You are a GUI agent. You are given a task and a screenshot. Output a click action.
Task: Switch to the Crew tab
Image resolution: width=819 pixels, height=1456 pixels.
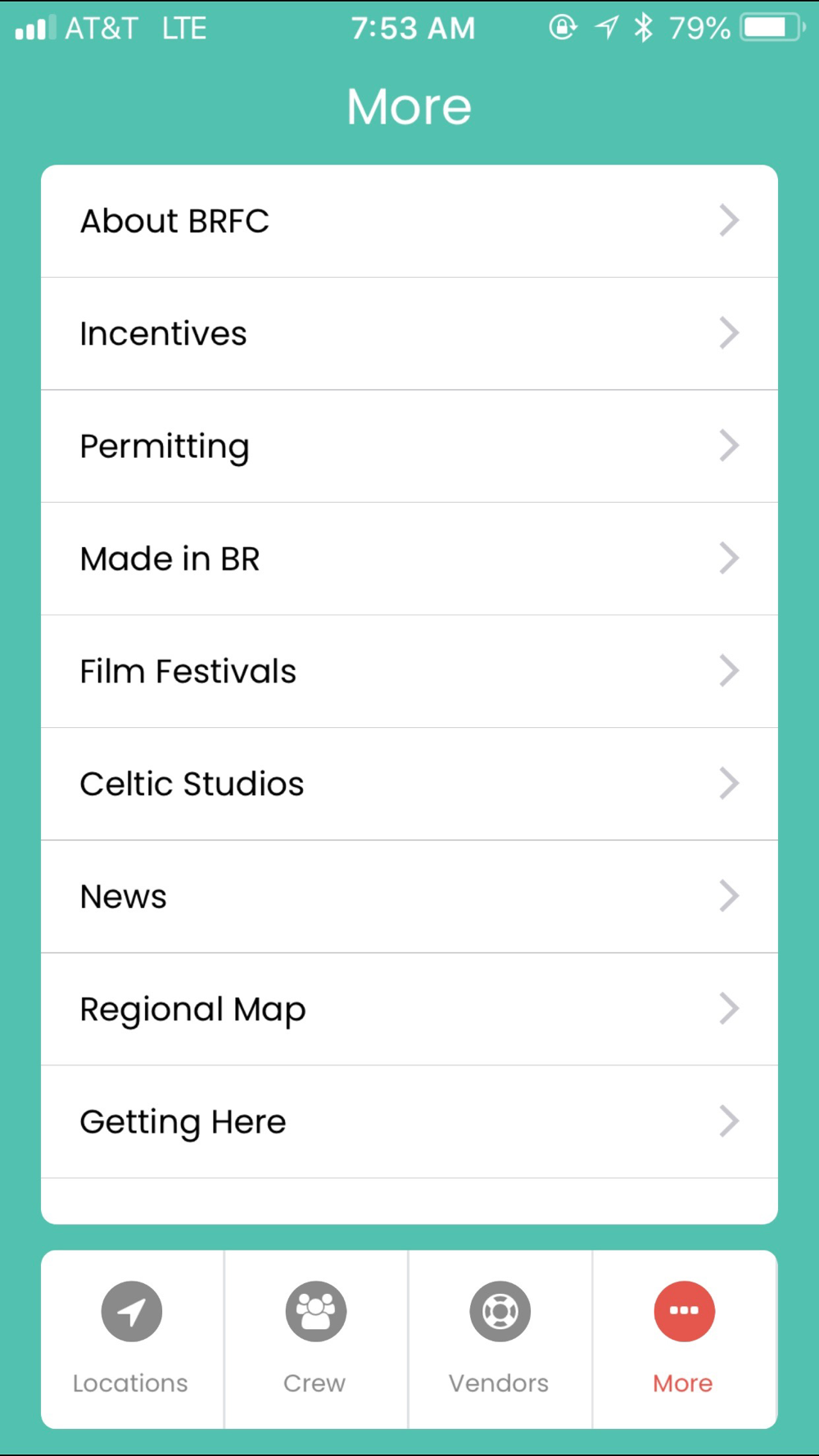[x=316, y=1340]
